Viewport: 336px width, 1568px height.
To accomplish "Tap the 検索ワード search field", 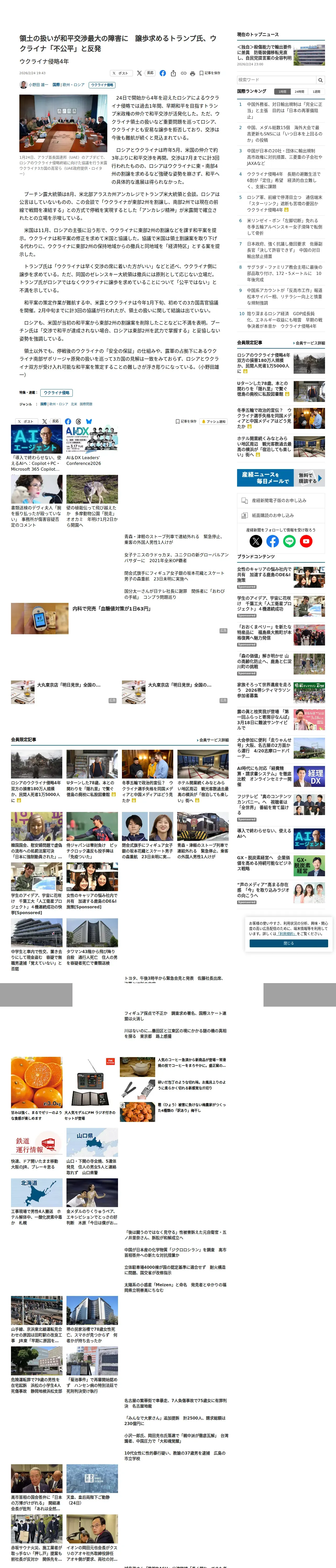I will (276, 80).
